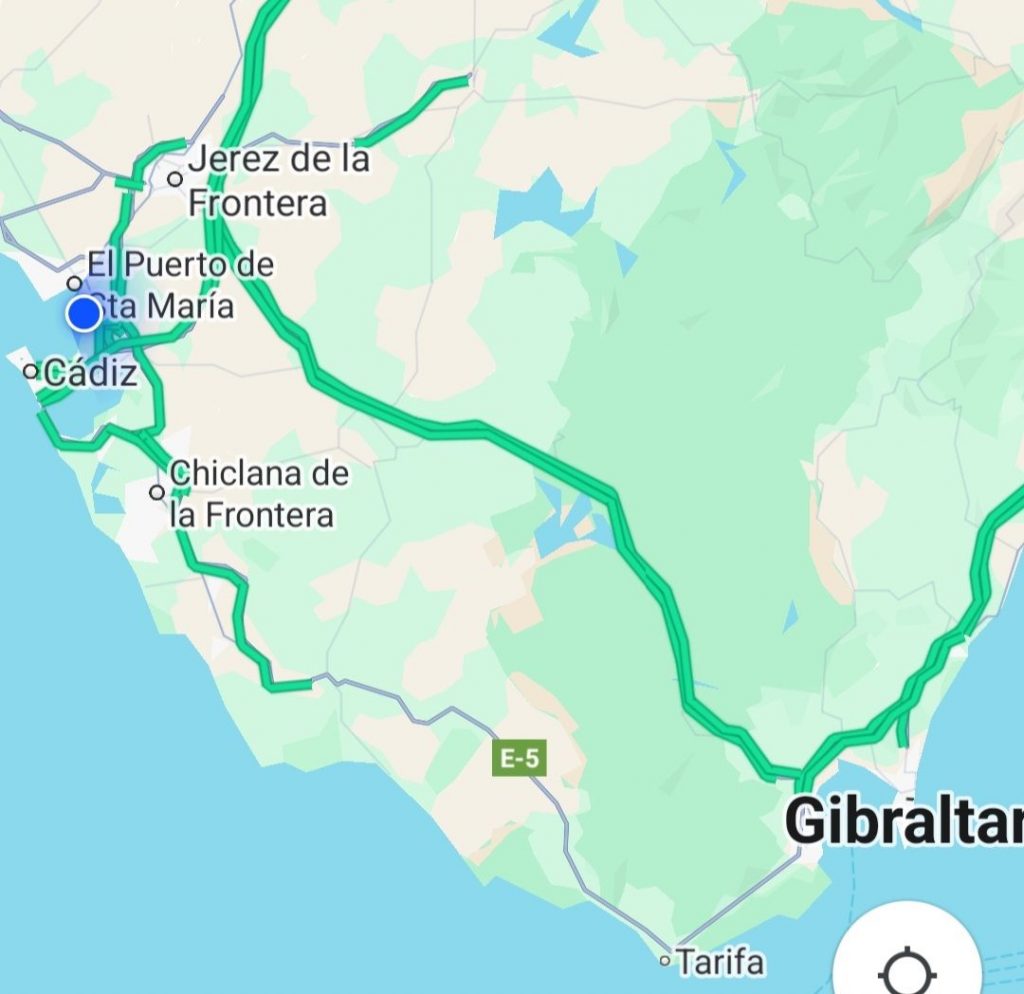Tap the blue current location dot
Image resolution: width=1024 pixels, height=994 pixels.
coord(84,313)
